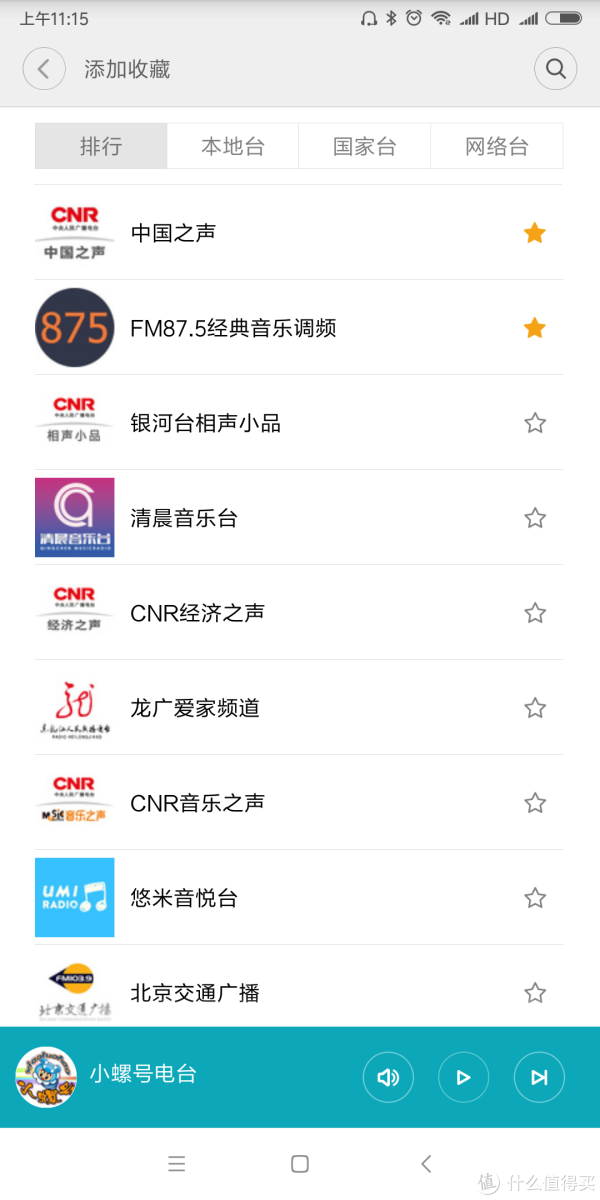Favorite 北京交通广播 with the star
The image size is (600, 1200).
point(535,993)
